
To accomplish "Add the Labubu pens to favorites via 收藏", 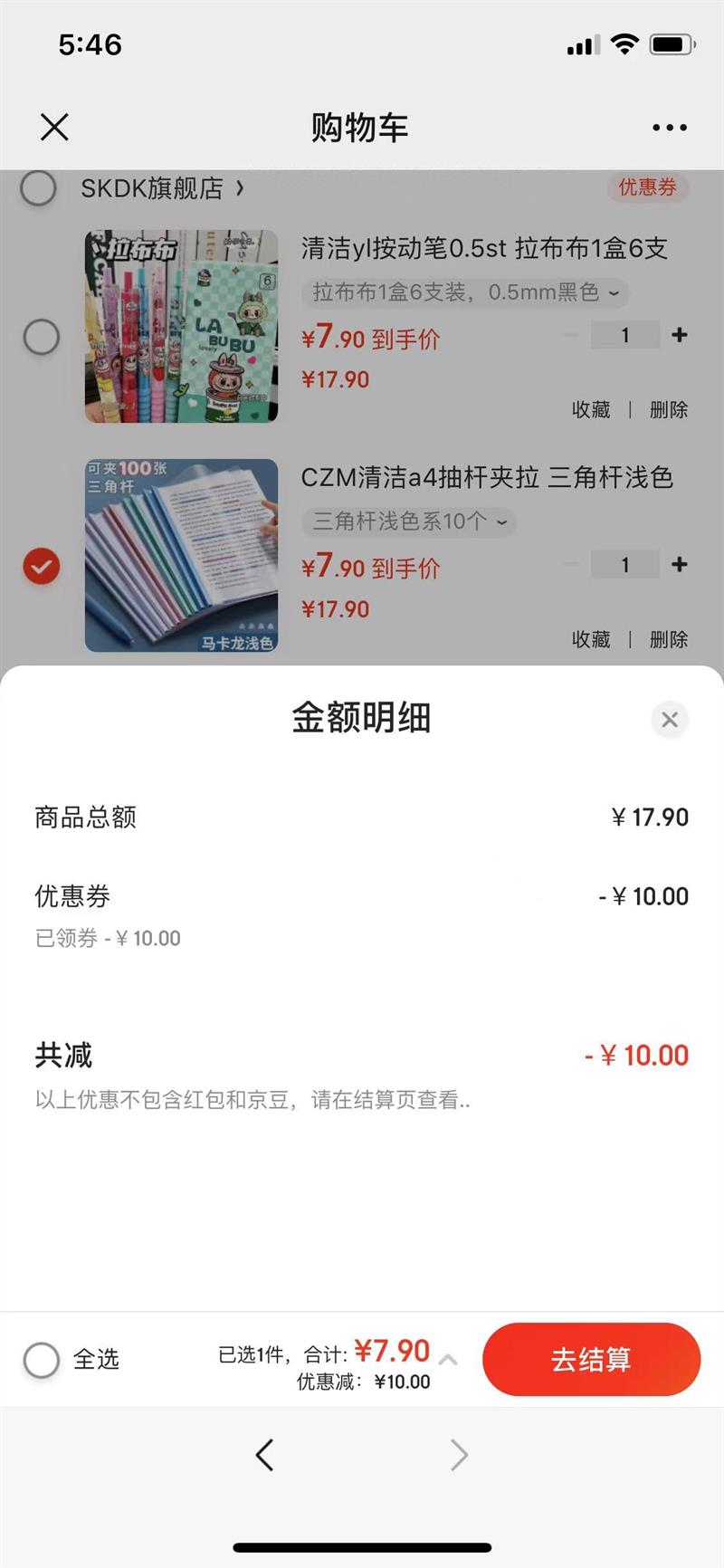I will click(x=593, y=409).
